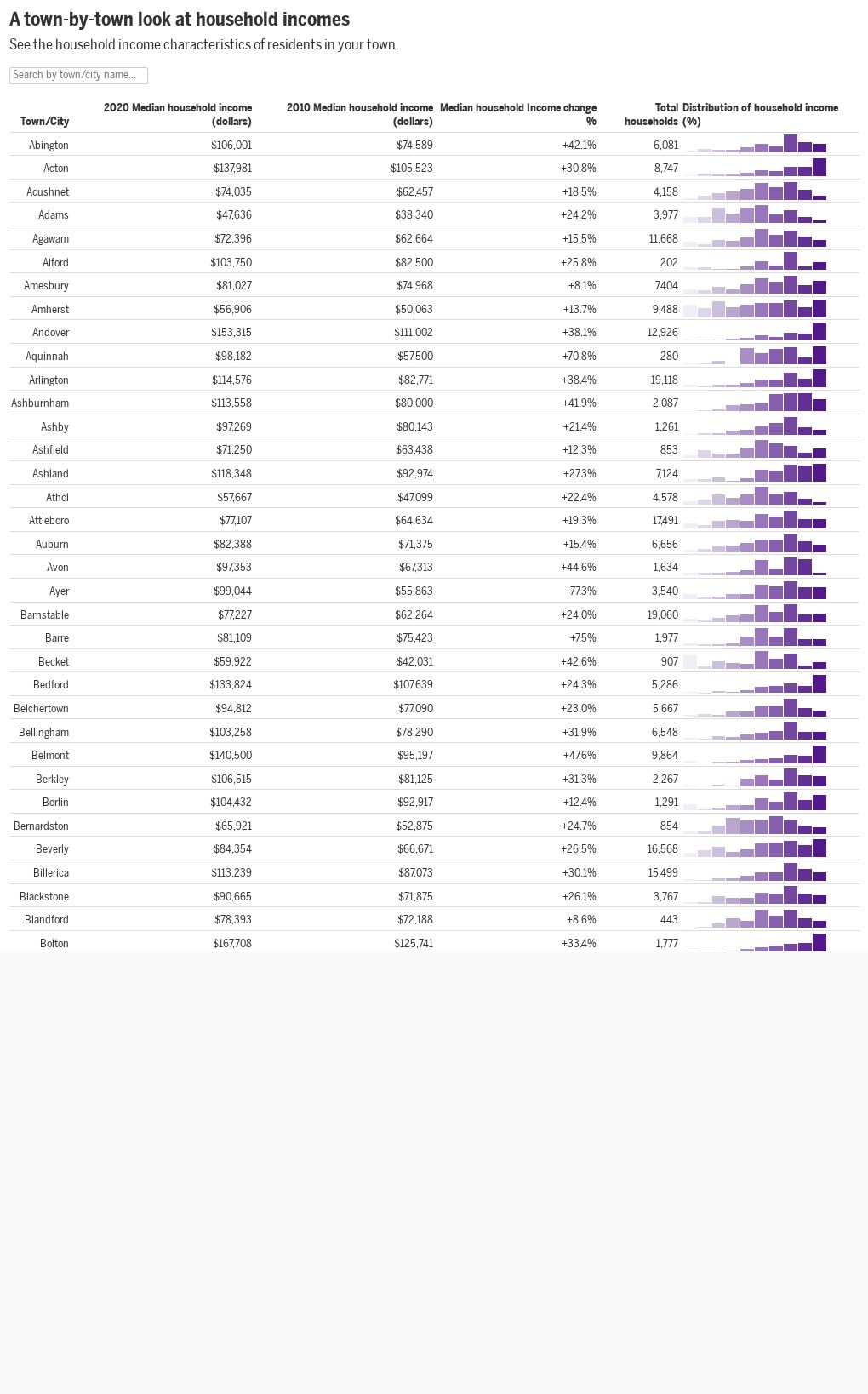Screen dimensions: 868x1394
Task: Select the Acton town name
Action: click(55, 168)
